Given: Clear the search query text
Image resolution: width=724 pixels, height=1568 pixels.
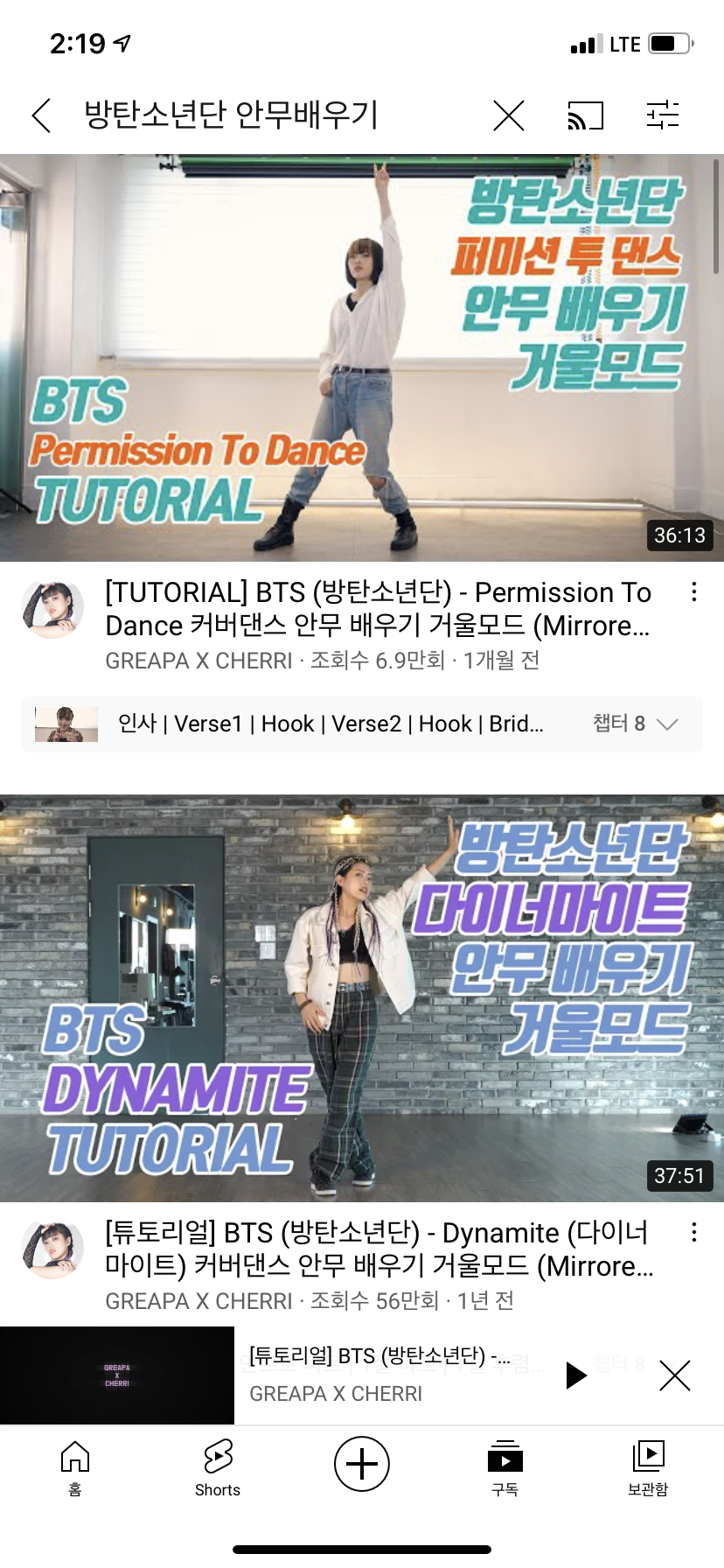Looking at the screenshot, I should point(508,115).
